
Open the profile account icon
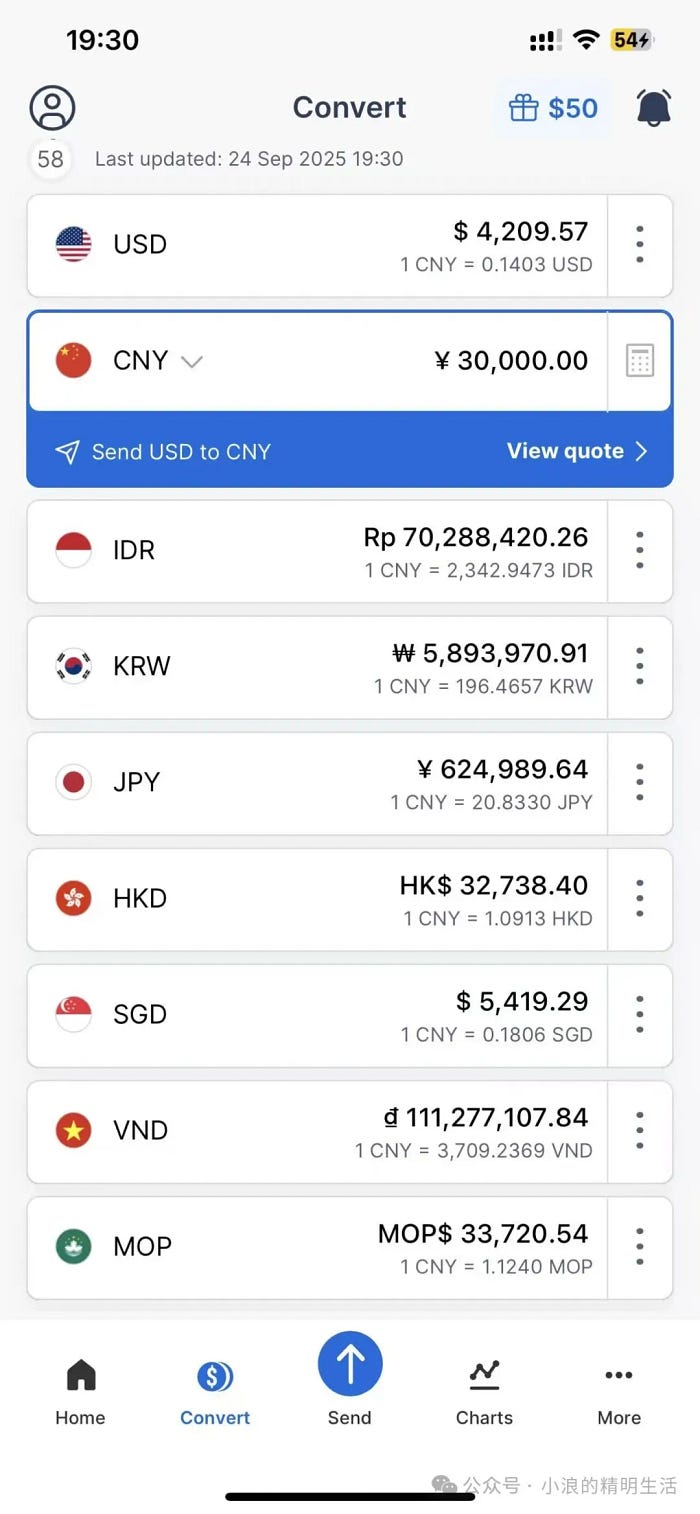click(52, 107)
